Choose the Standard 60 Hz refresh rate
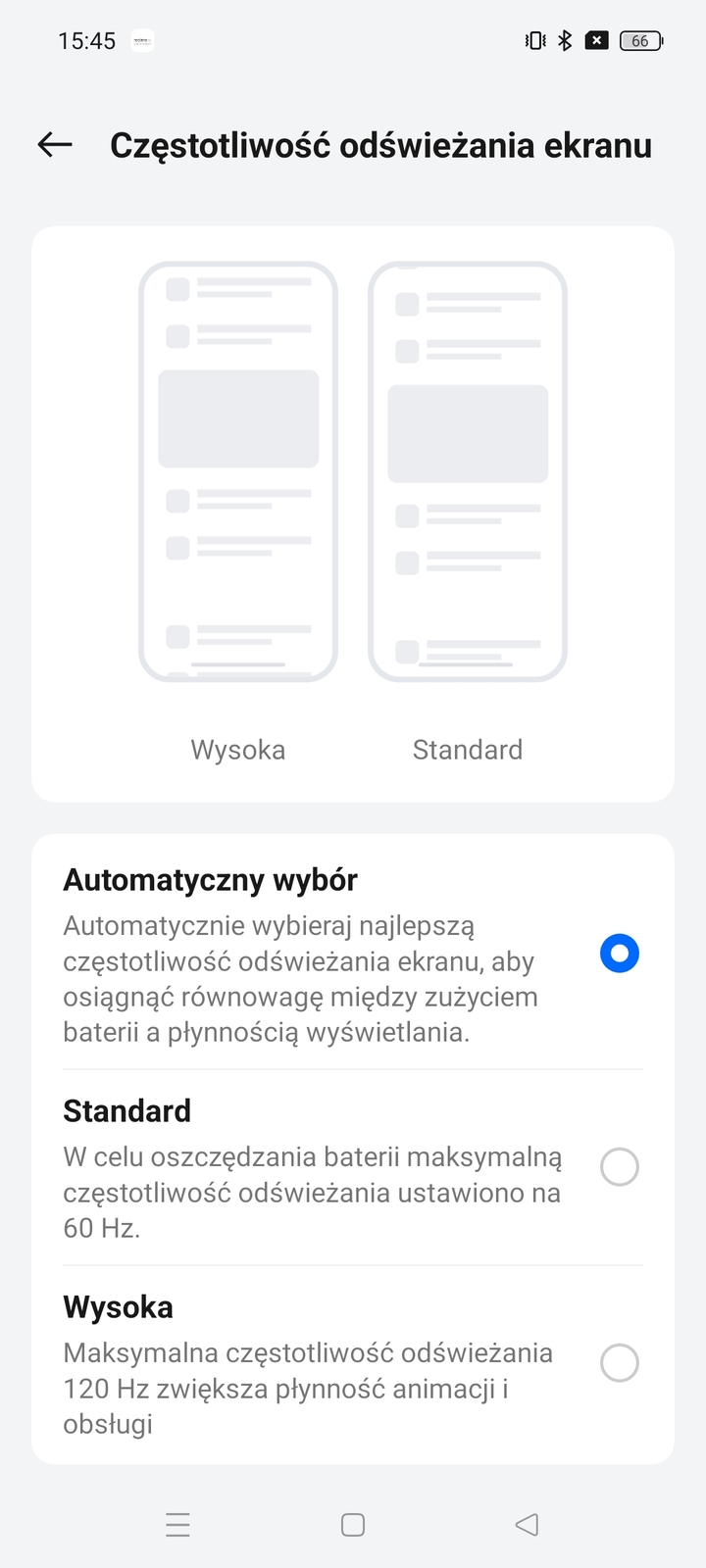 click(619, 1167)
